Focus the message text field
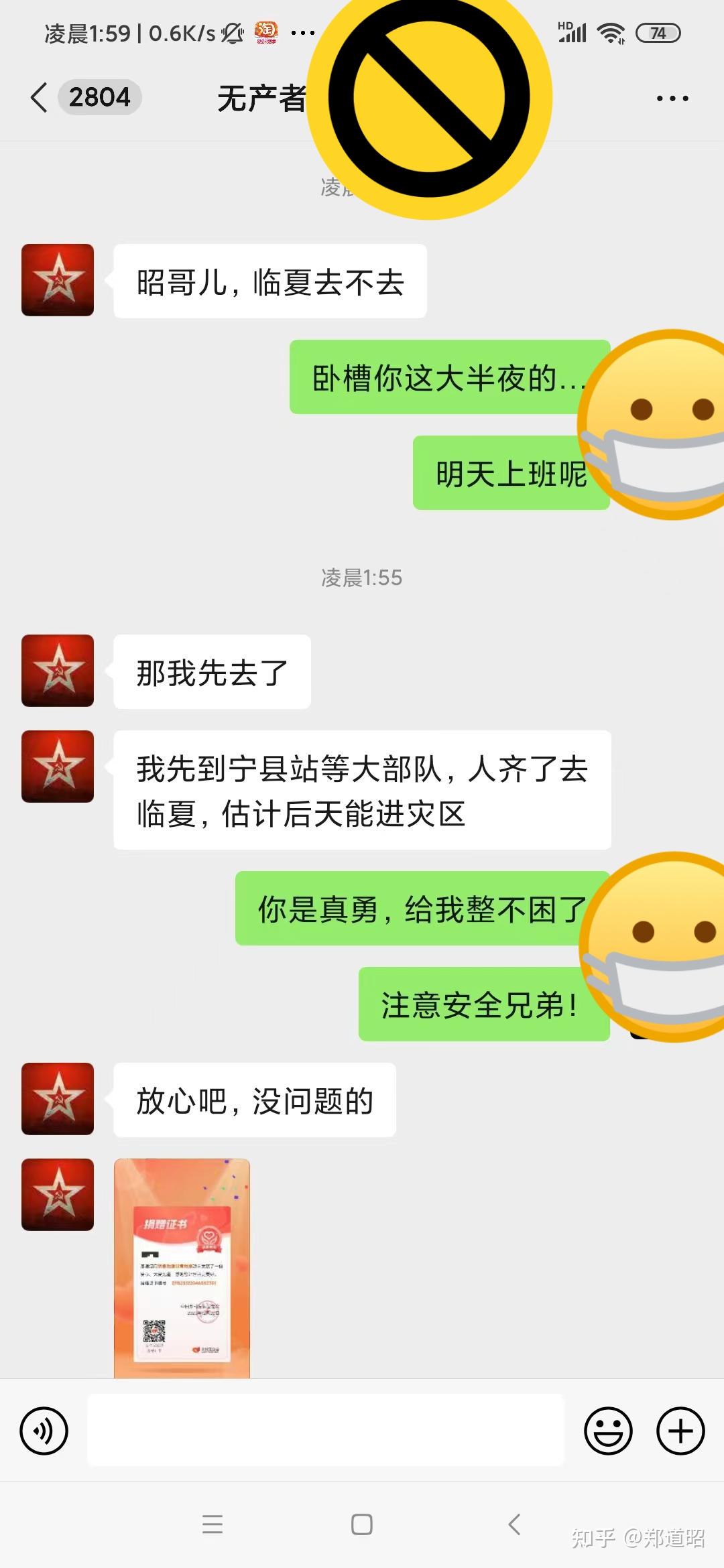 pyautogui.click(x=326, y=1430)
